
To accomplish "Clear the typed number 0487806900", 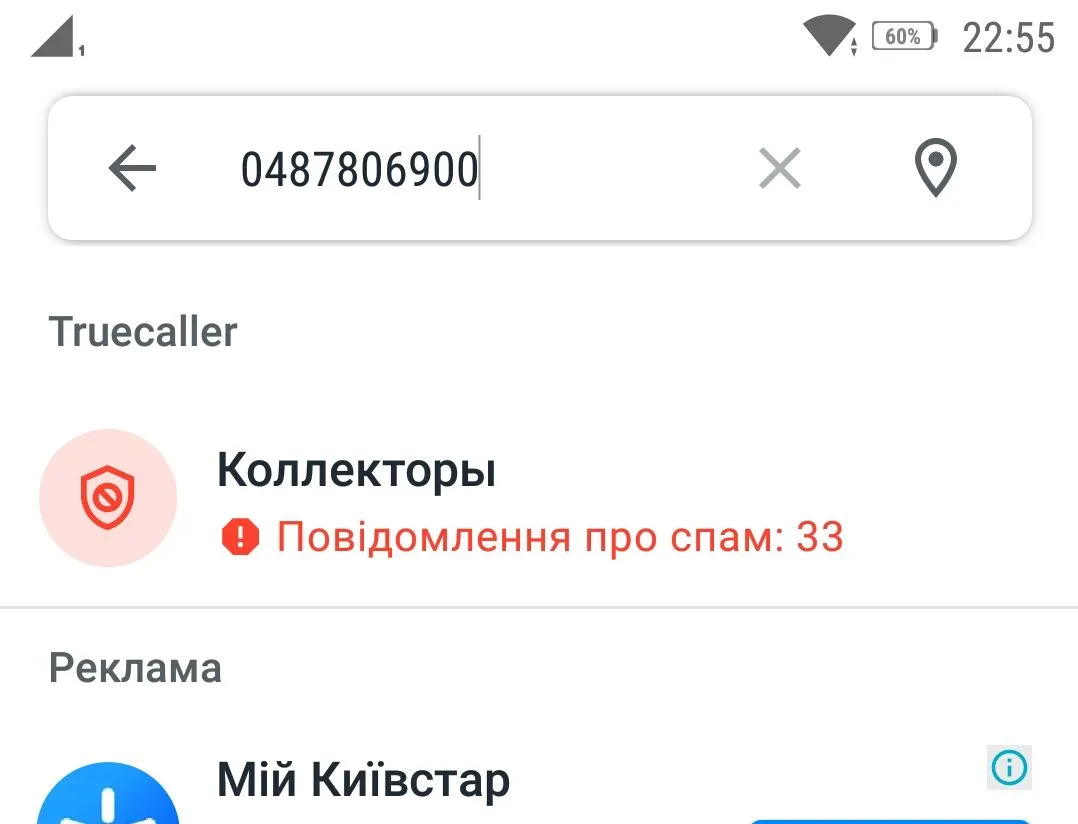I will 779,168.
